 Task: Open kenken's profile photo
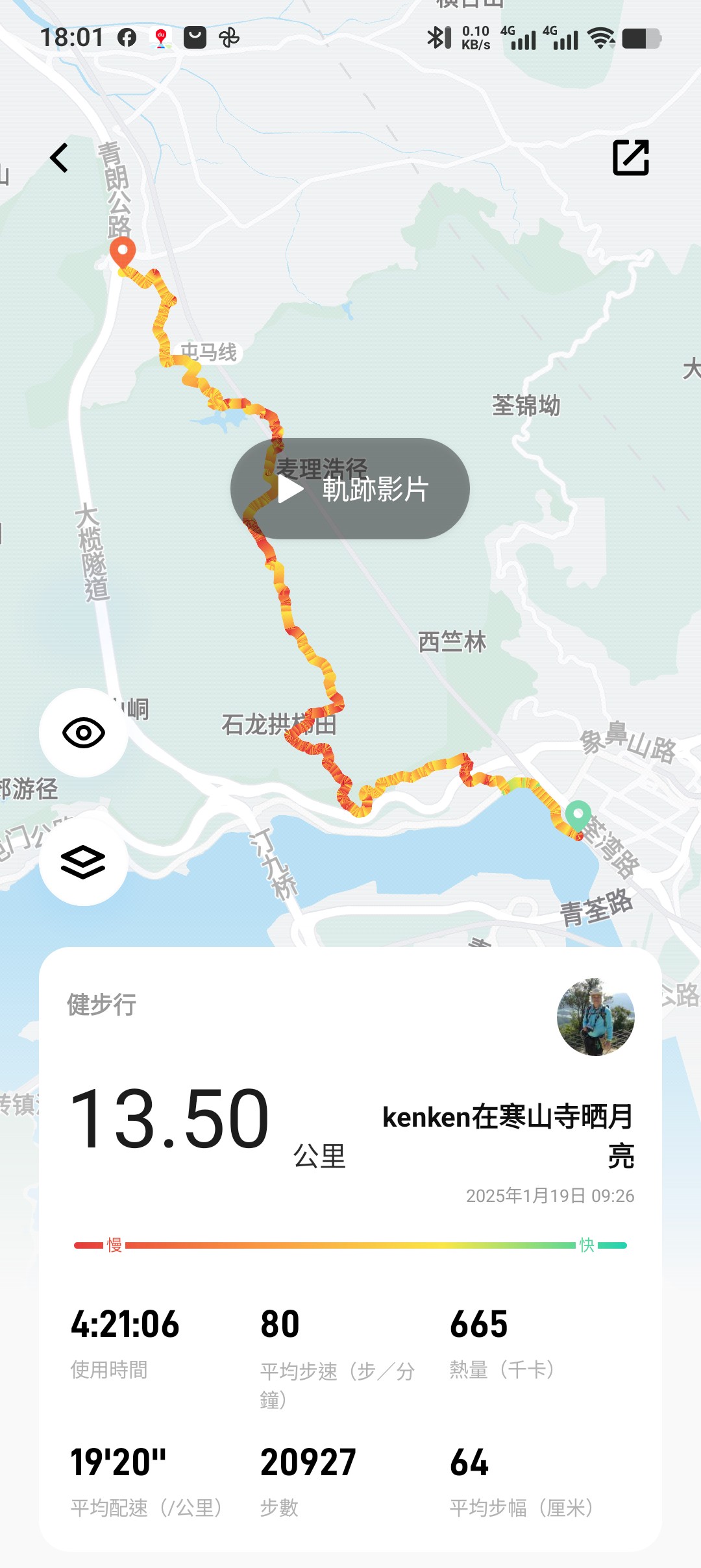pyautogui.click(x=596, y=1017)
